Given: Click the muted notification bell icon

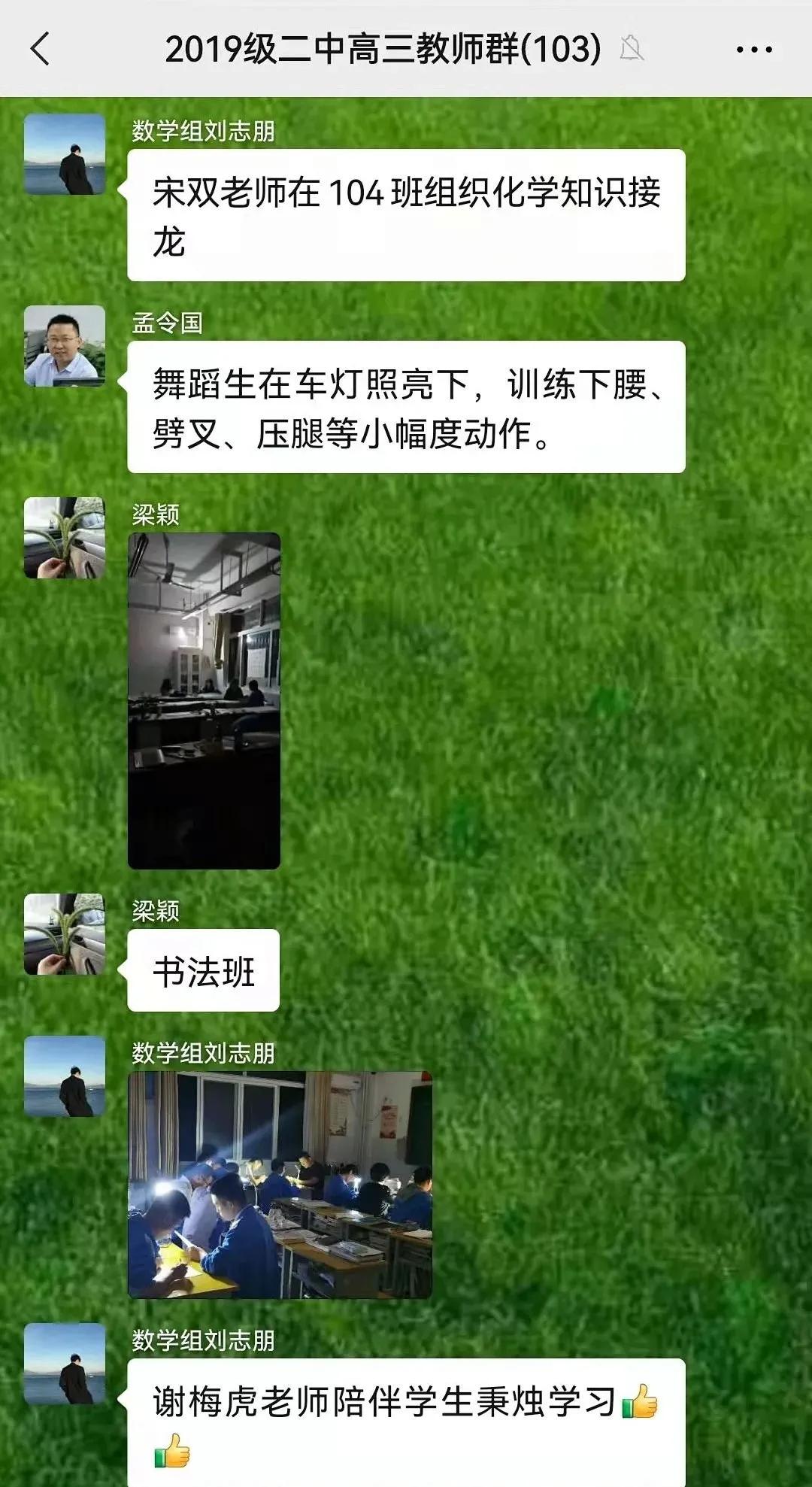Looking at the screenshot, I should pos(631,49).
